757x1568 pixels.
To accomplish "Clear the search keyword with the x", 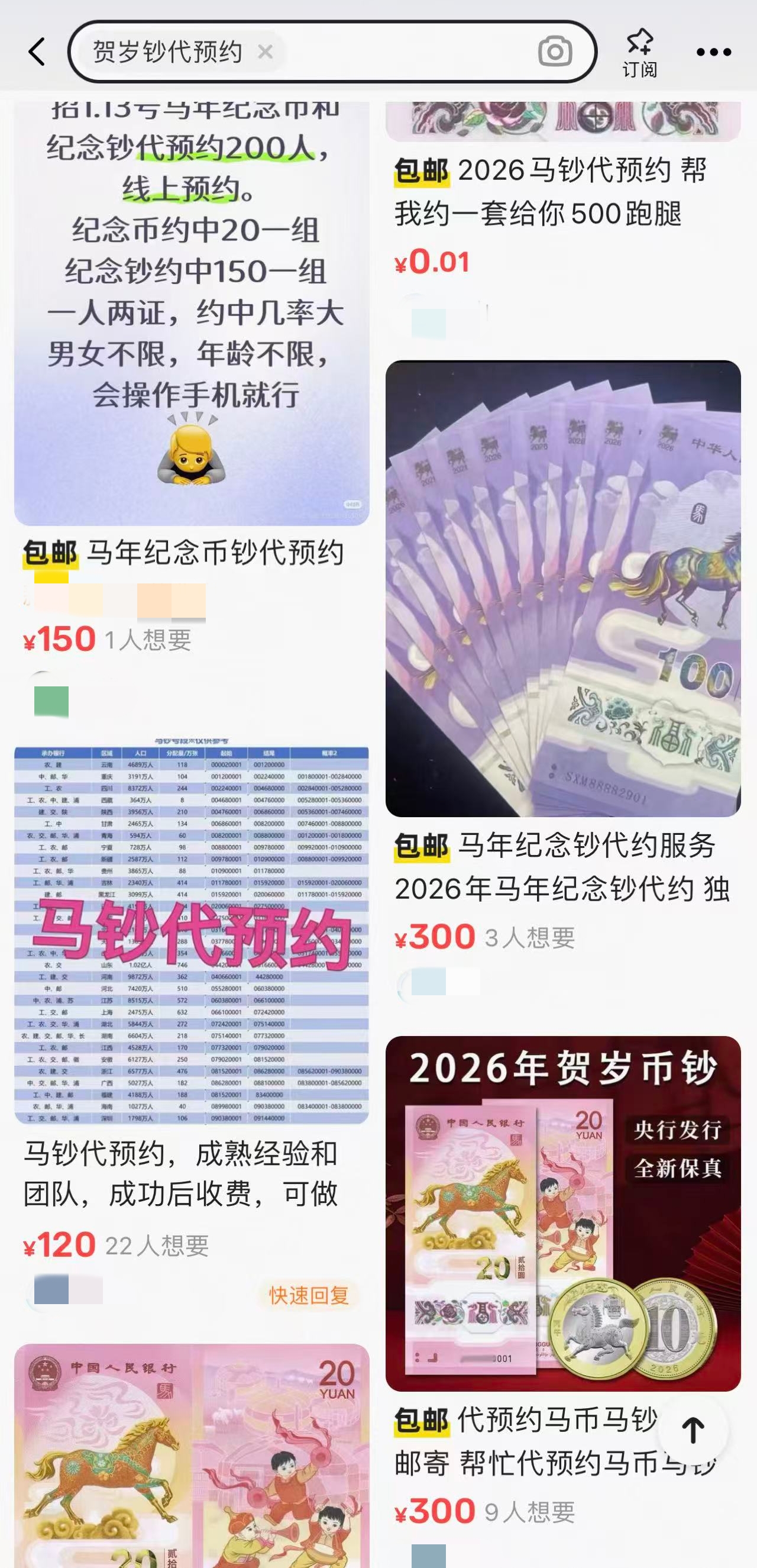I will (265, 51).
